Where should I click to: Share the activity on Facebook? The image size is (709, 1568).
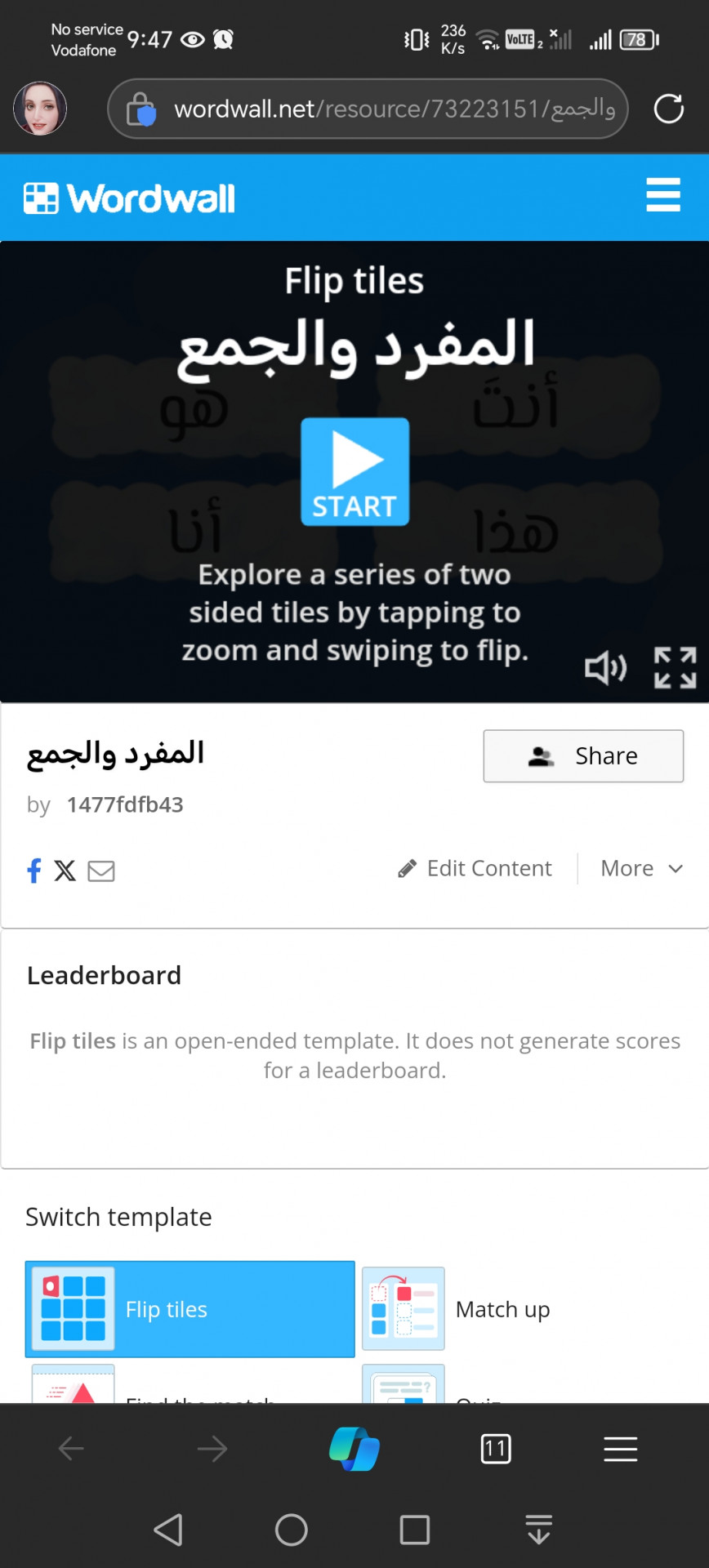pos(34,871)
